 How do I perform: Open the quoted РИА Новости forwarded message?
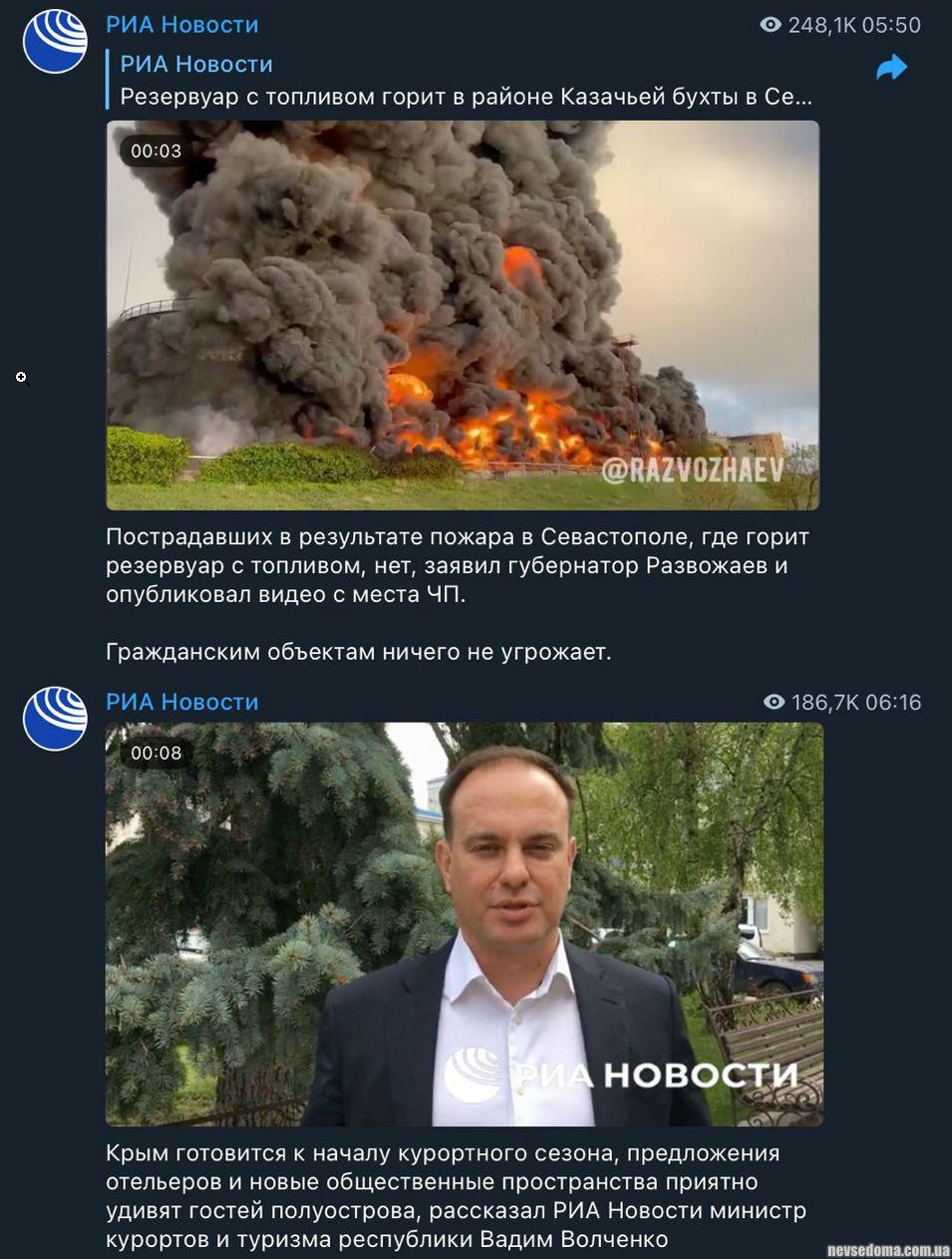click(x=465, y=81)
